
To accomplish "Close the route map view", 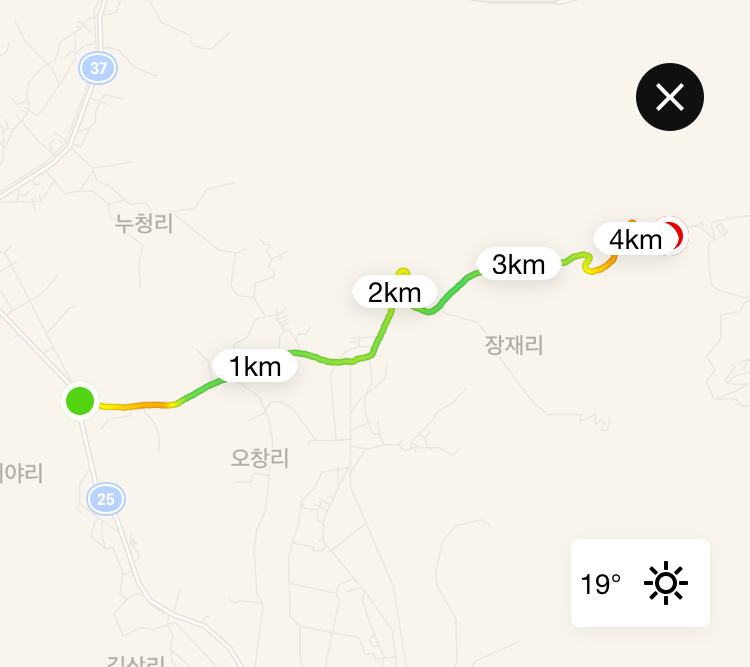I will 670,97.
